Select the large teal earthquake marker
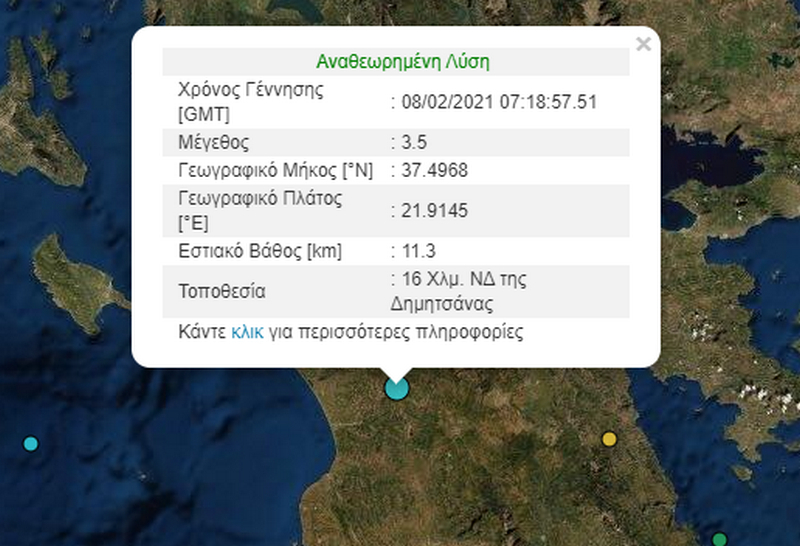The image size is (800, 546). tap(397, 388)
